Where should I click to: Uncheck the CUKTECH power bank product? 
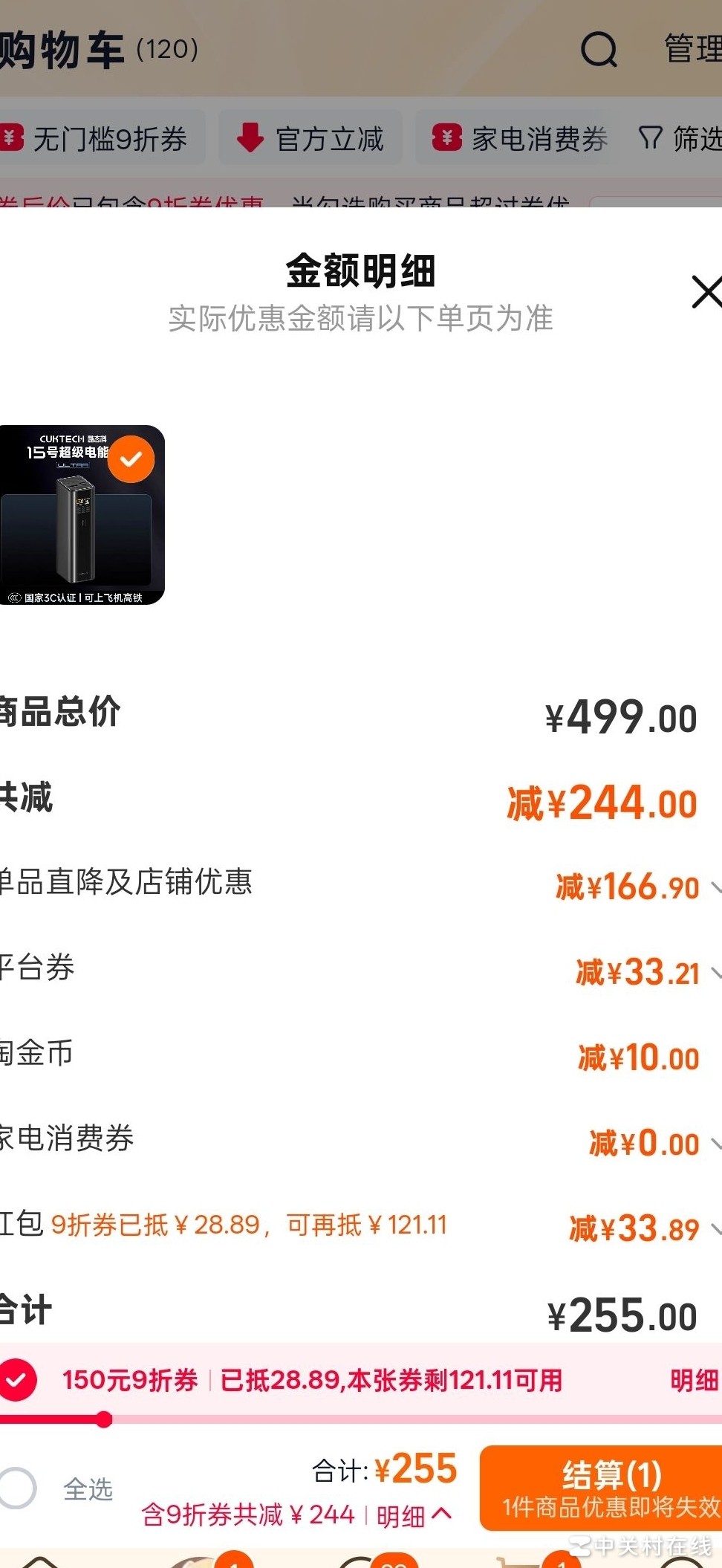coord(131,459)
